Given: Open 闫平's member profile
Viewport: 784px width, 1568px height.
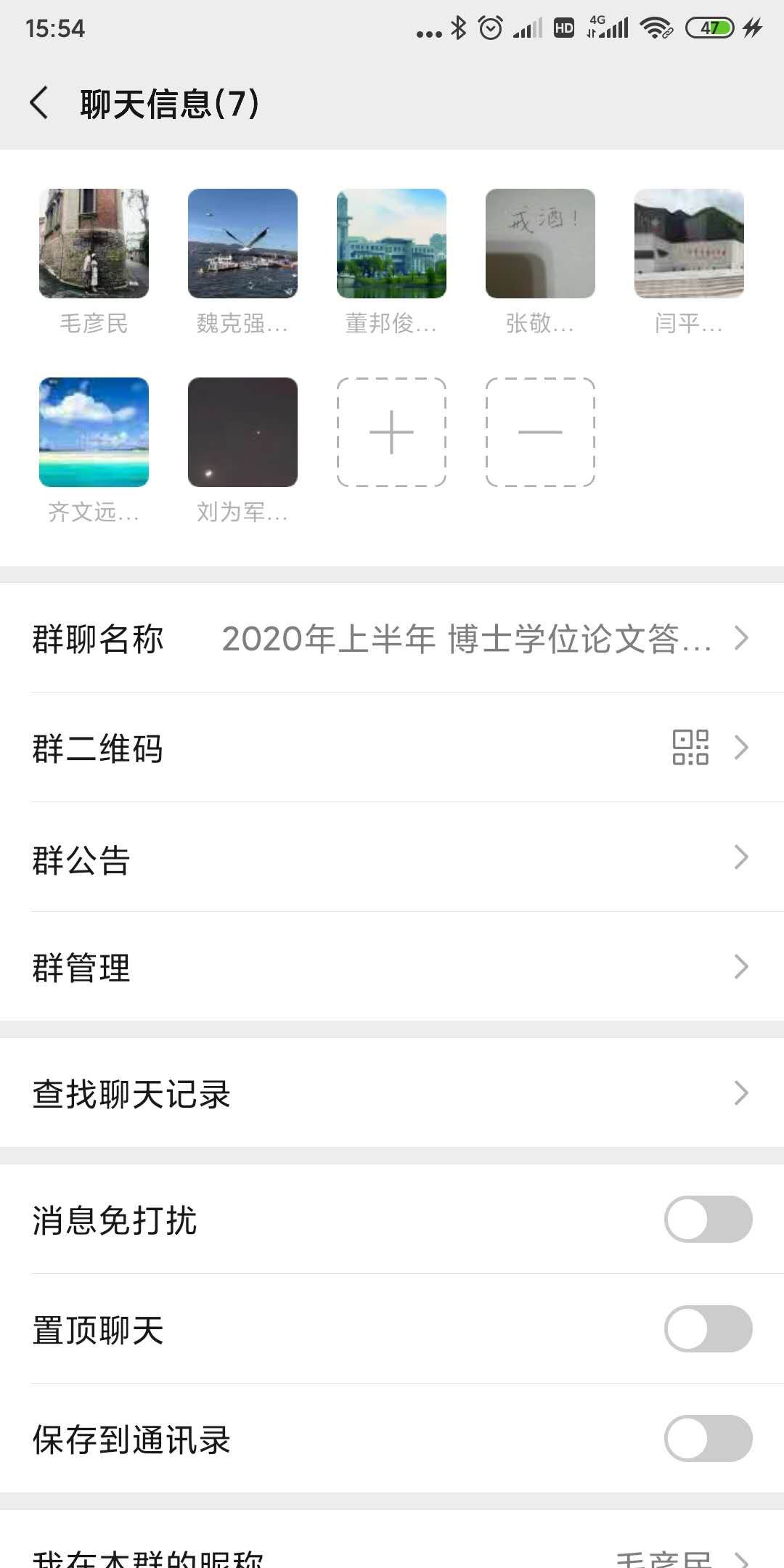Looking at the screenshot, I should (x=689, y=244).
